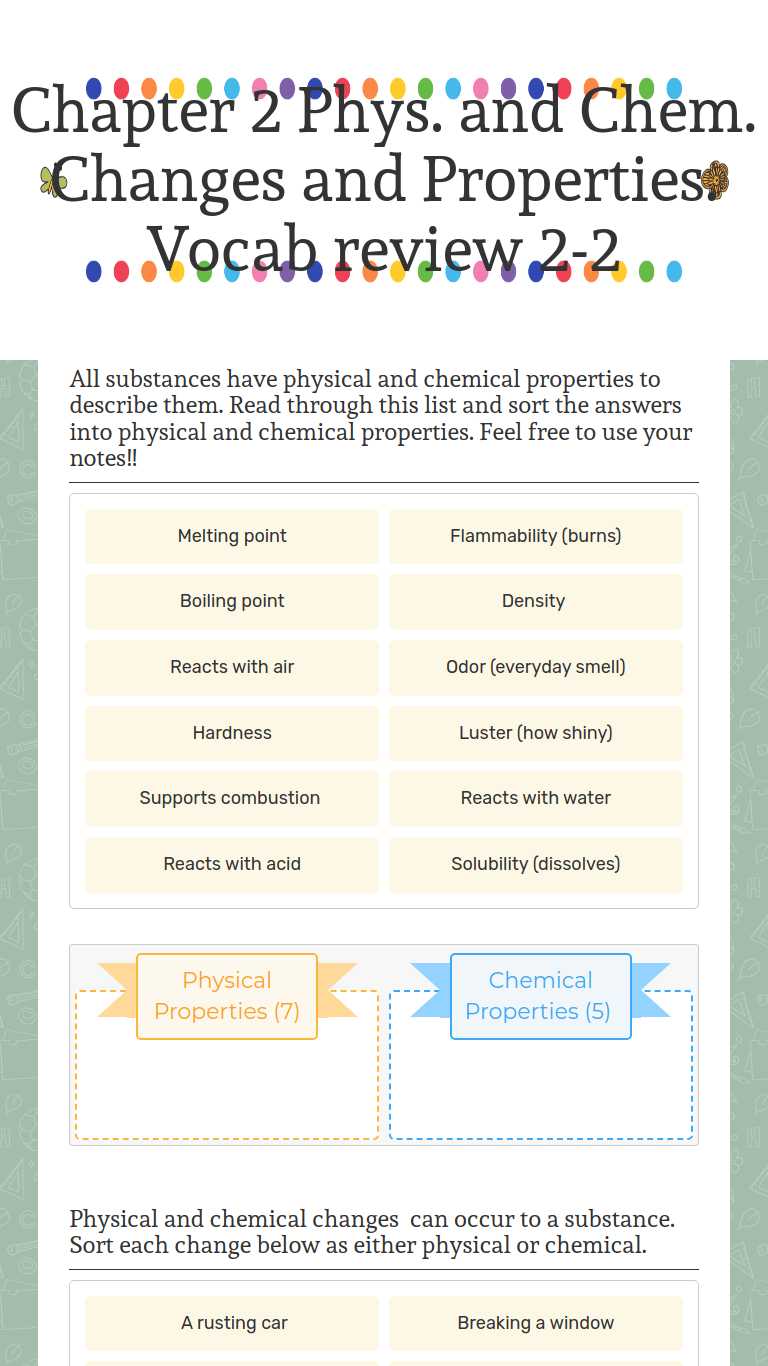Choose the Supports combustion item

point(232,798)
